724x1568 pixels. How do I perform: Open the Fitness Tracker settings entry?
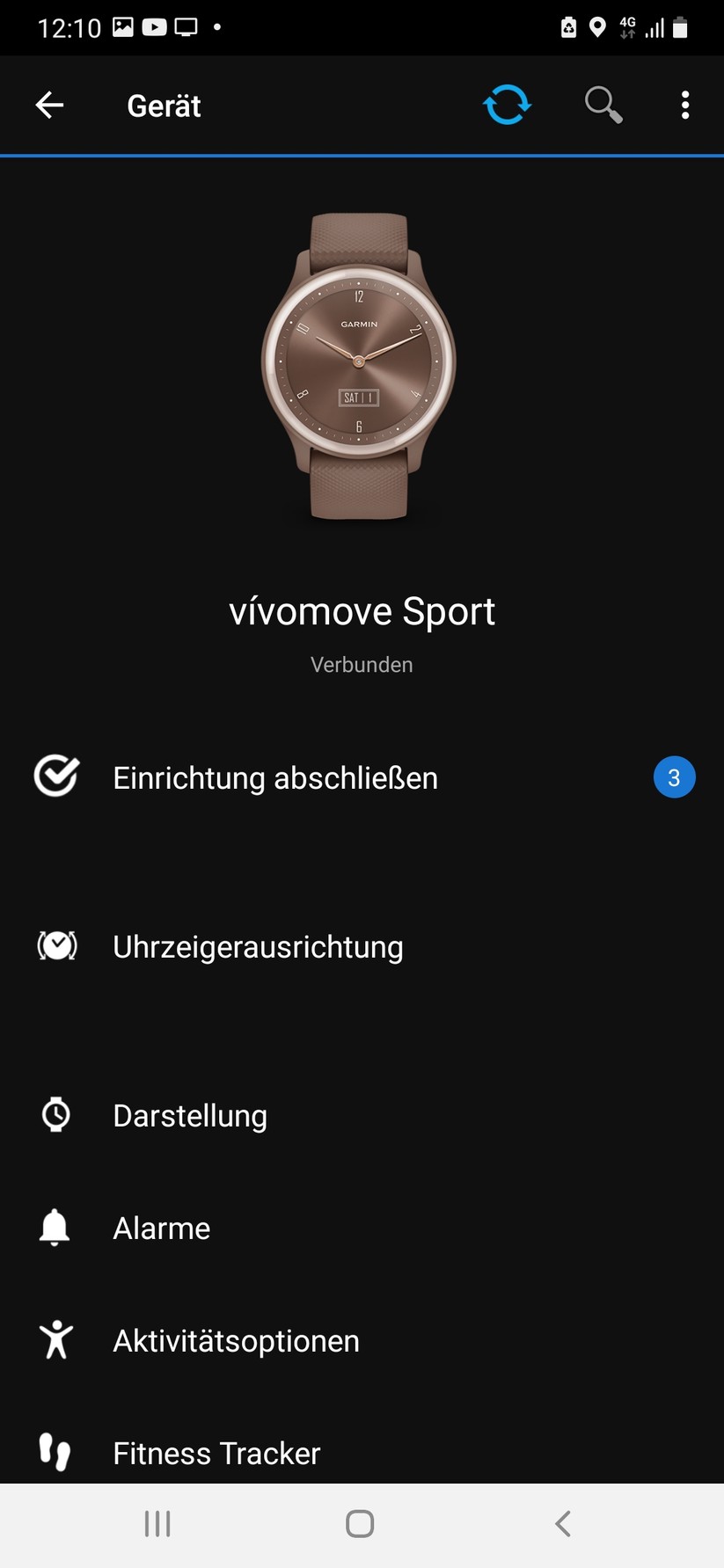[216, 1453]
